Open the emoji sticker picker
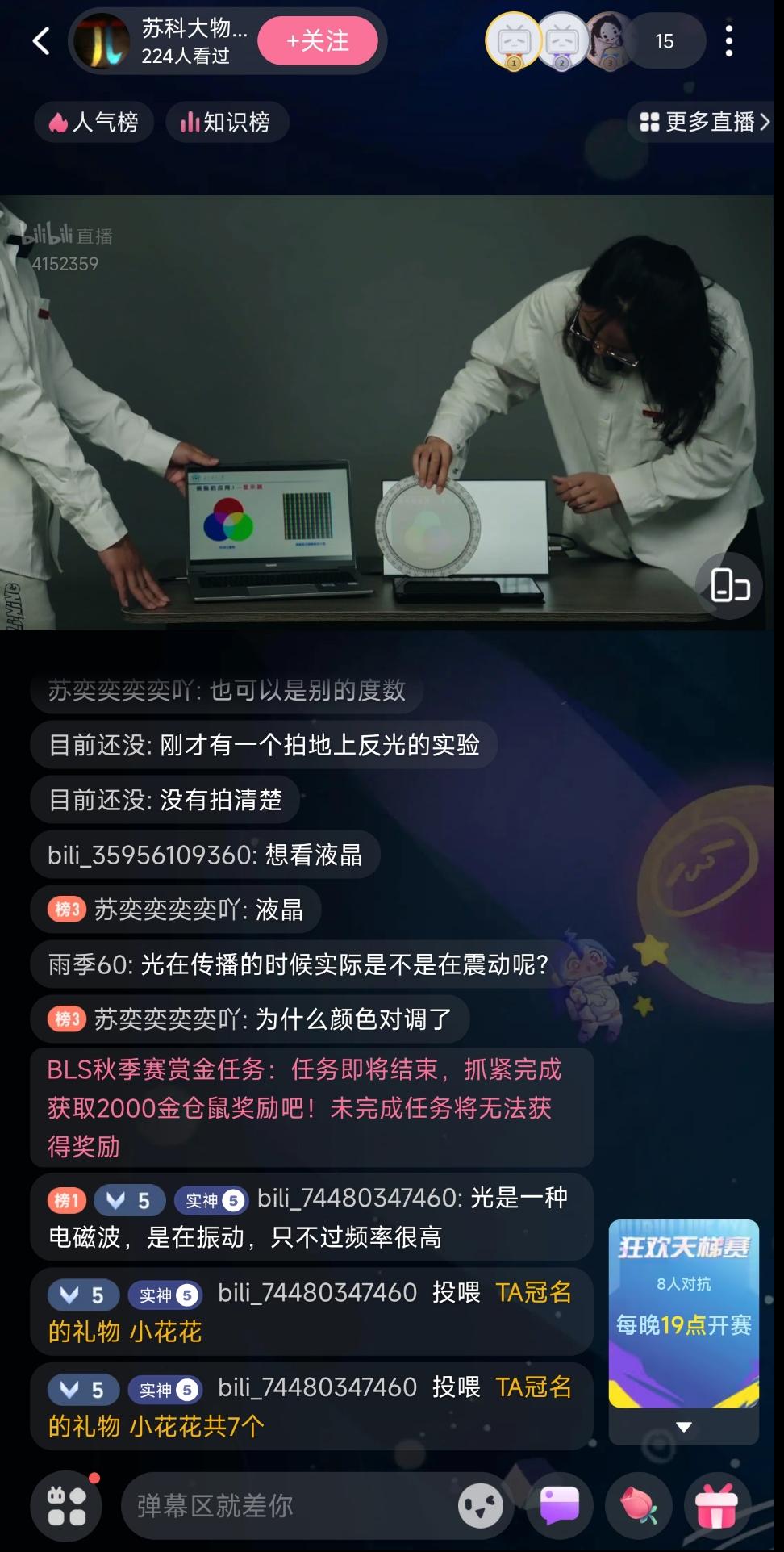 click(481, 1506)
